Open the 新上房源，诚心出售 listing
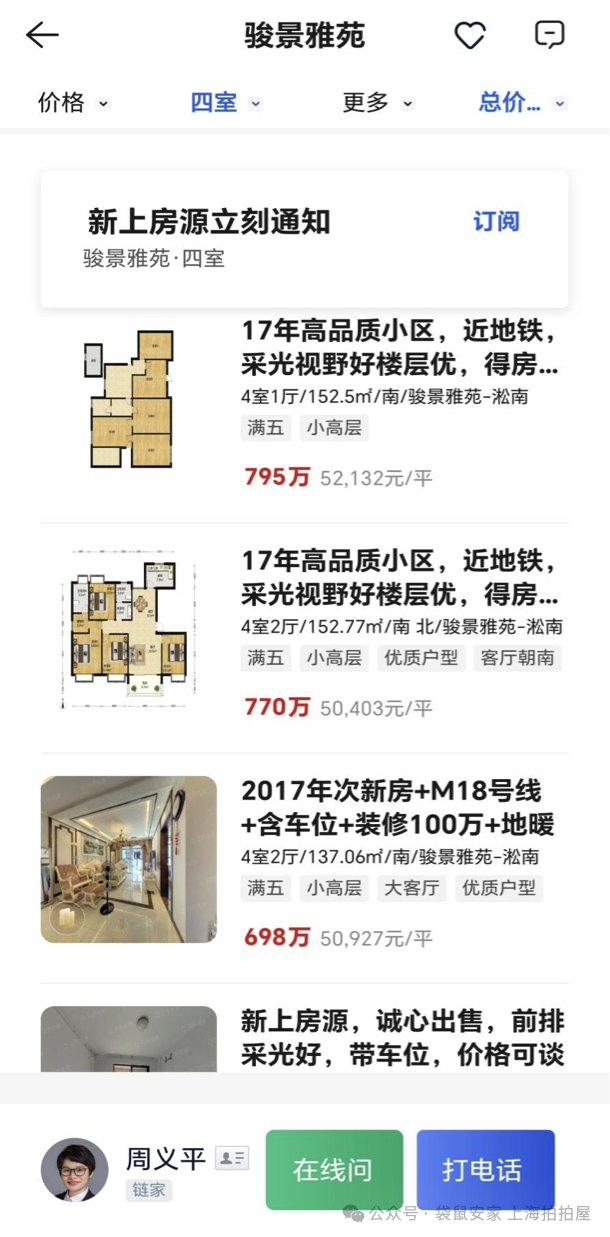The height and width of the screenshot is (1237, 610). click(x=402, y=1037)
